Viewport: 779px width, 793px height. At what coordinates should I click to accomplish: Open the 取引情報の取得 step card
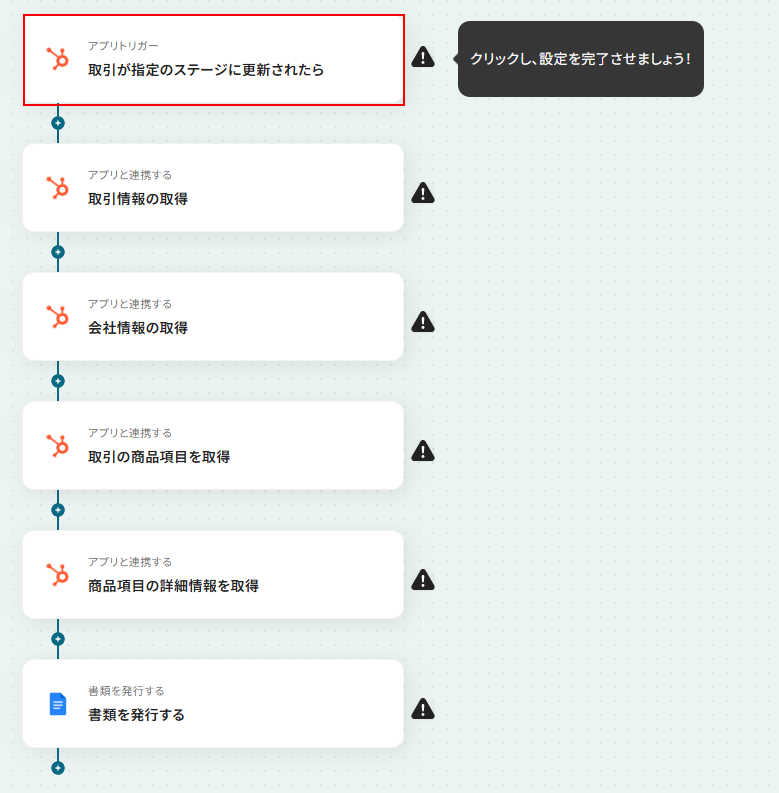pyautogui.click(x=213, y=188)
